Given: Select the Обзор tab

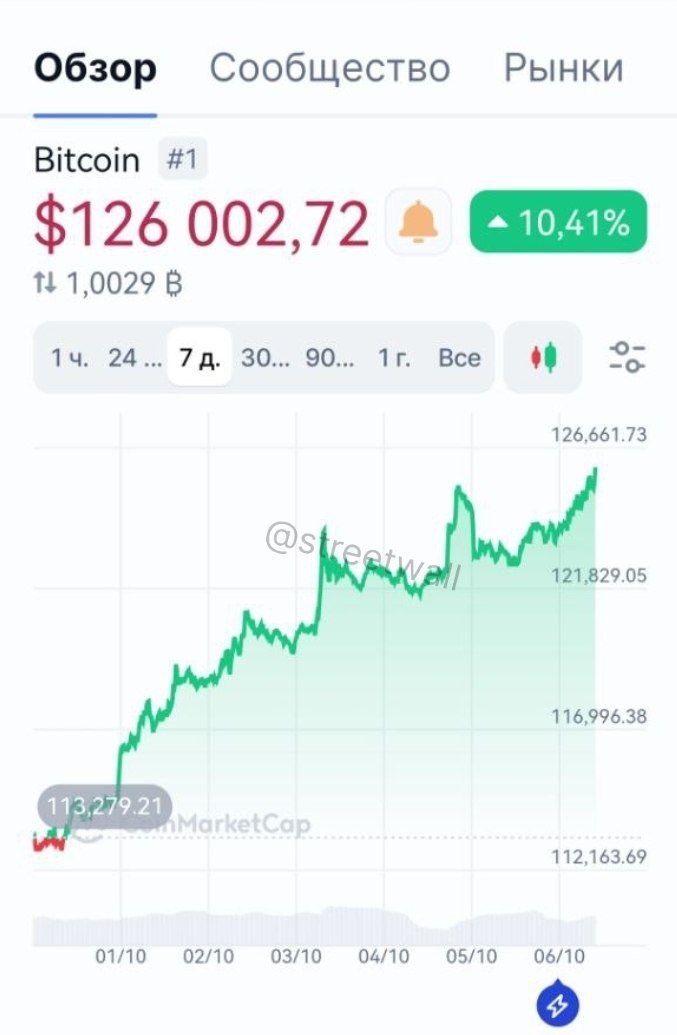Looking at the screenshot, I should tap(96, 68).
